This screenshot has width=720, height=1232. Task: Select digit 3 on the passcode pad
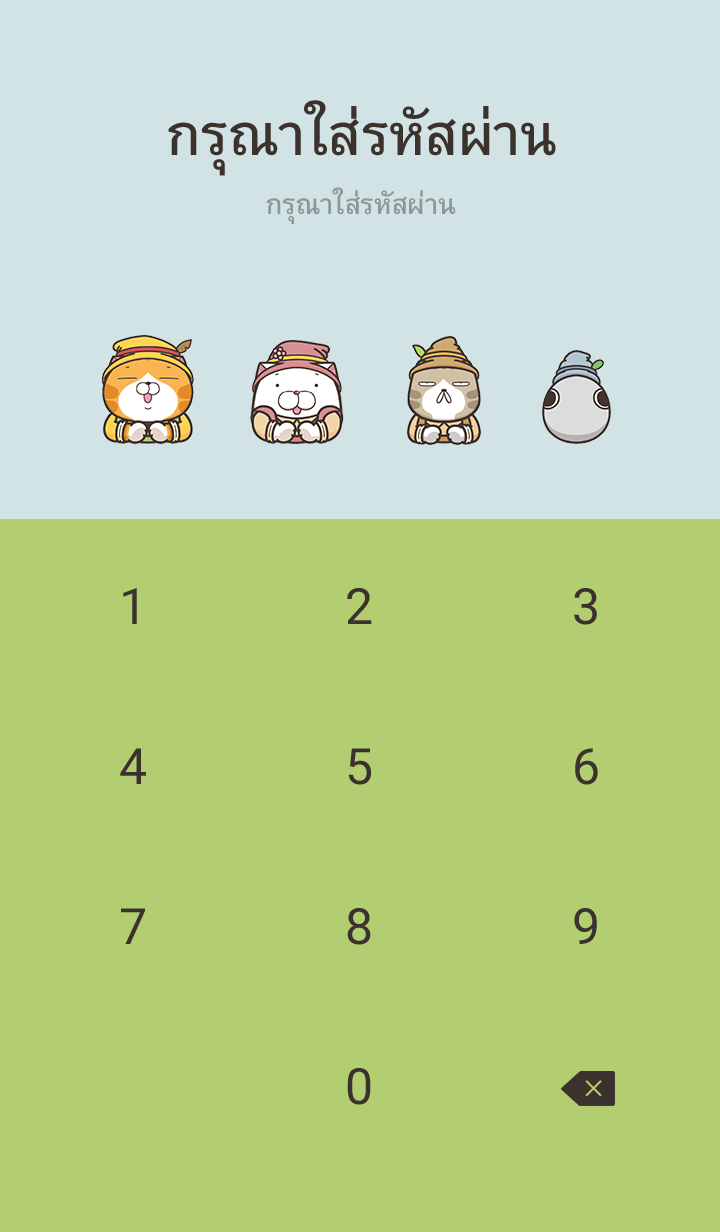click(585, 607)
